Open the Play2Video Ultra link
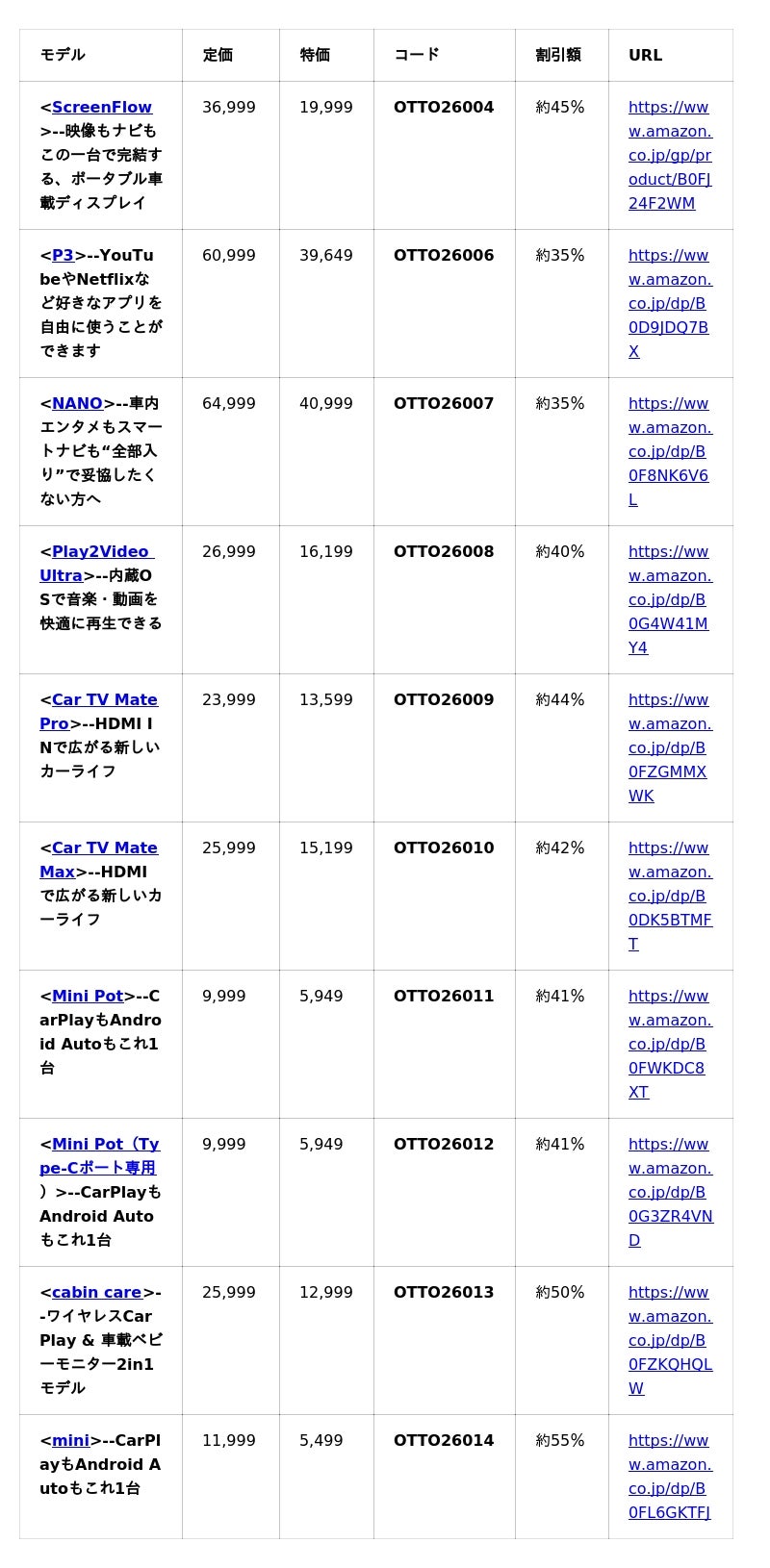 click(x=100, y=551)
